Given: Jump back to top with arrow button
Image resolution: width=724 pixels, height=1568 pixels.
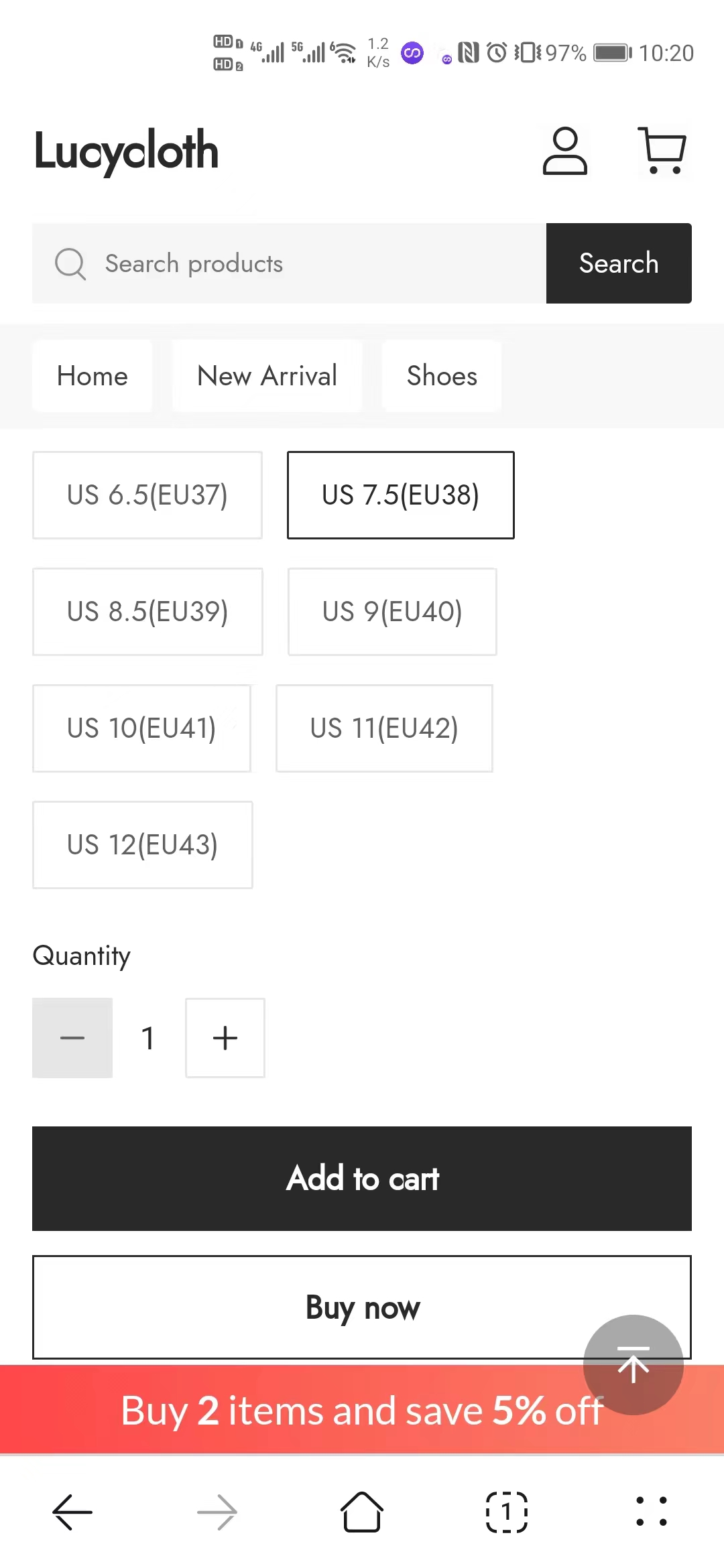Looking at the screenshot, I should (x=633, y=1365).
